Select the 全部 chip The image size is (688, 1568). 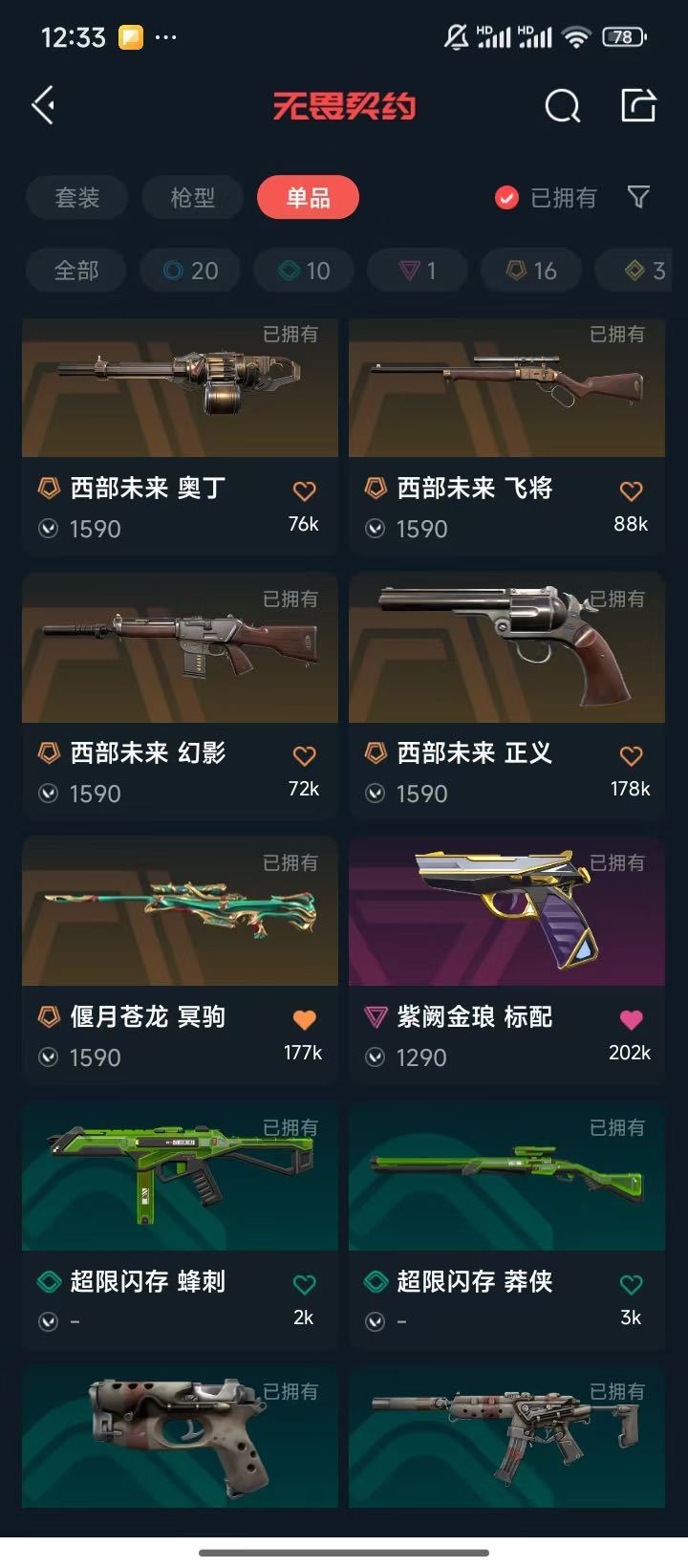(76, 271)
